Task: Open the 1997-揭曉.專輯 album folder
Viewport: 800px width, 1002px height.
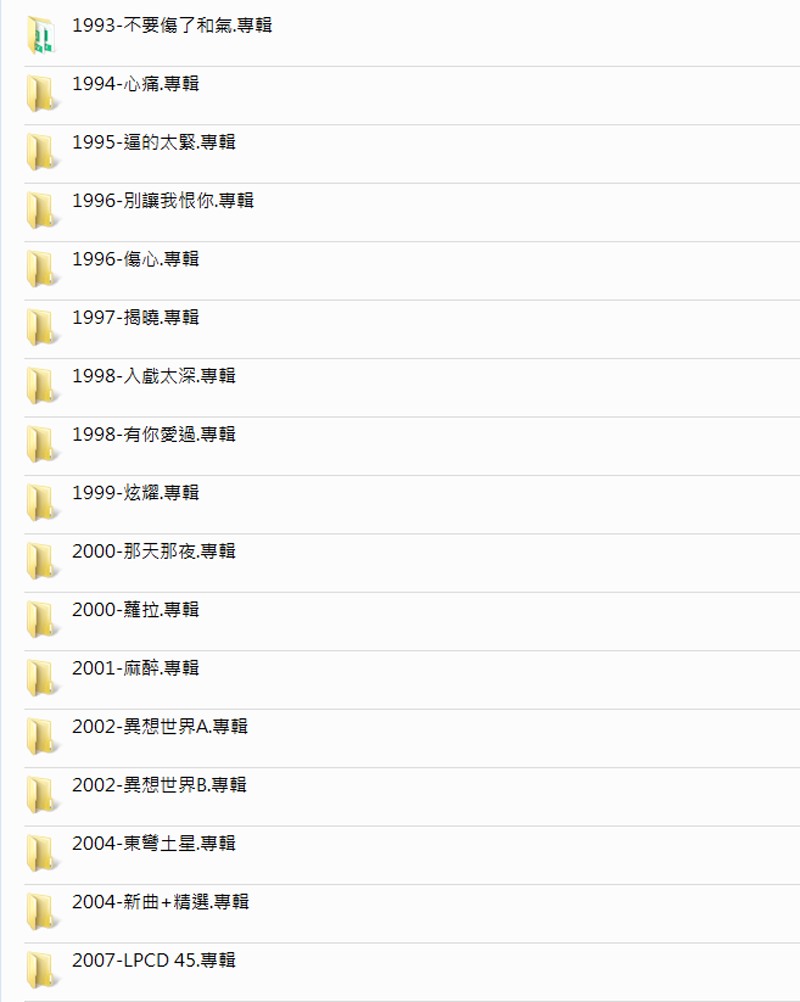Action: click(x=135, y=318)
